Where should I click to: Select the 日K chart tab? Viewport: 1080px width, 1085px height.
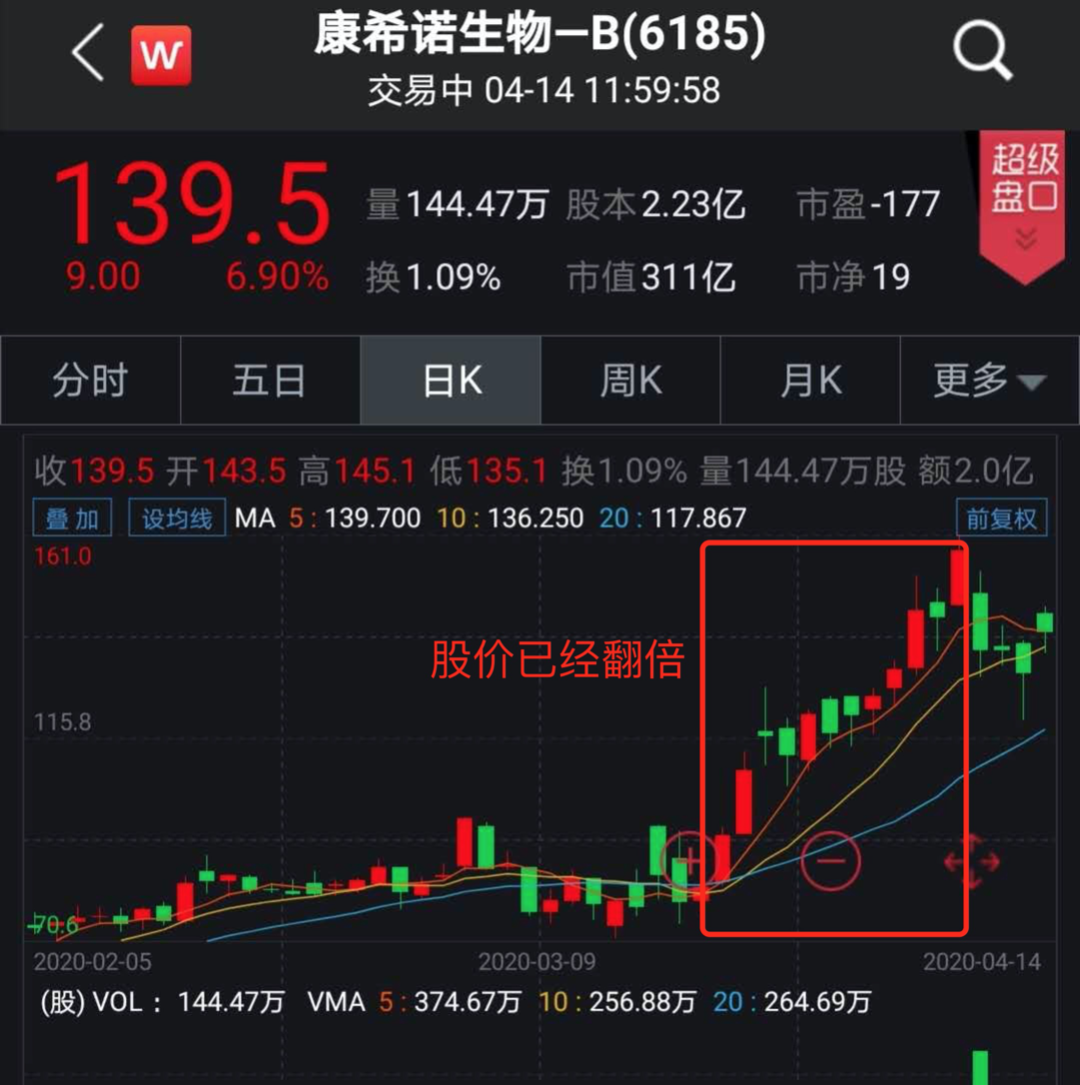451,381
